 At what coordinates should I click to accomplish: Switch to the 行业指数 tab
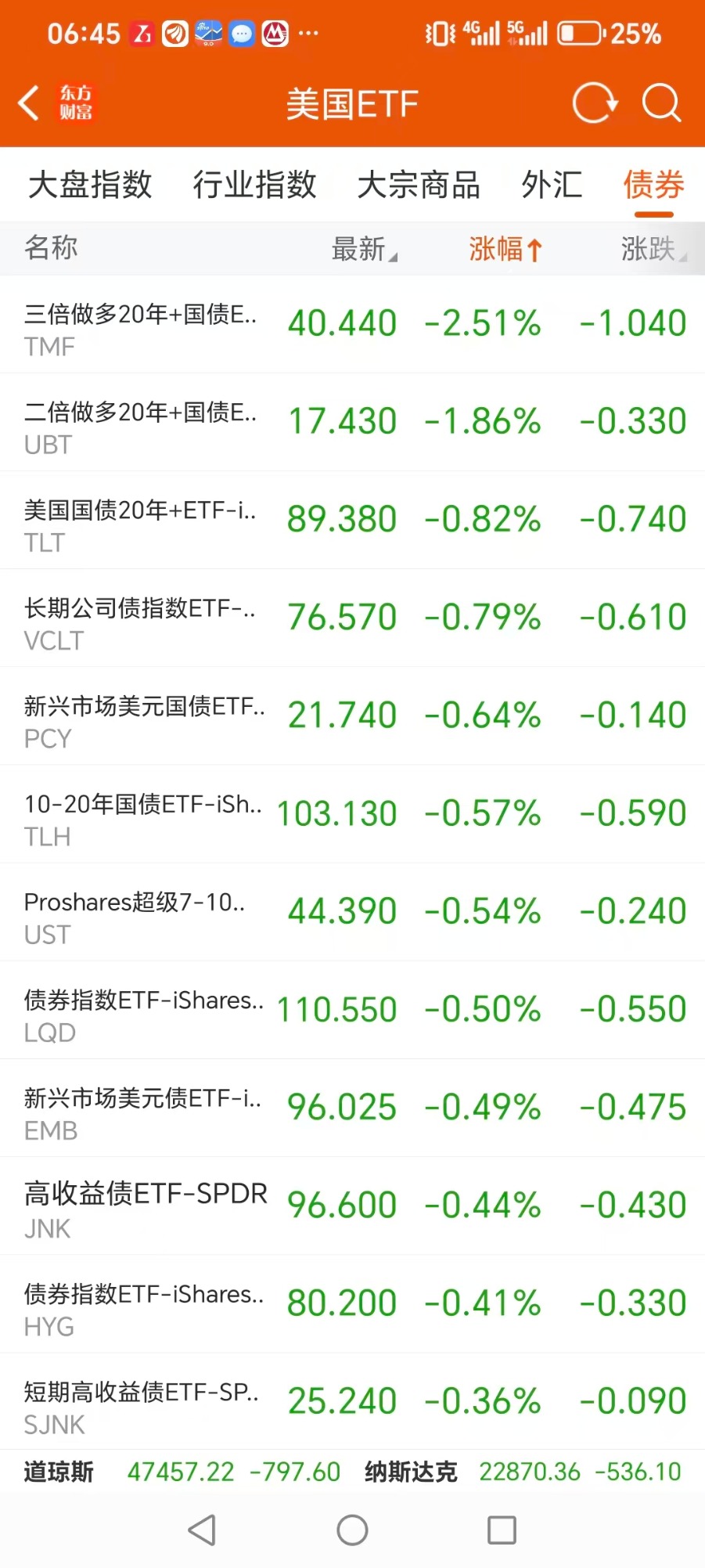(x=254, y=186)
